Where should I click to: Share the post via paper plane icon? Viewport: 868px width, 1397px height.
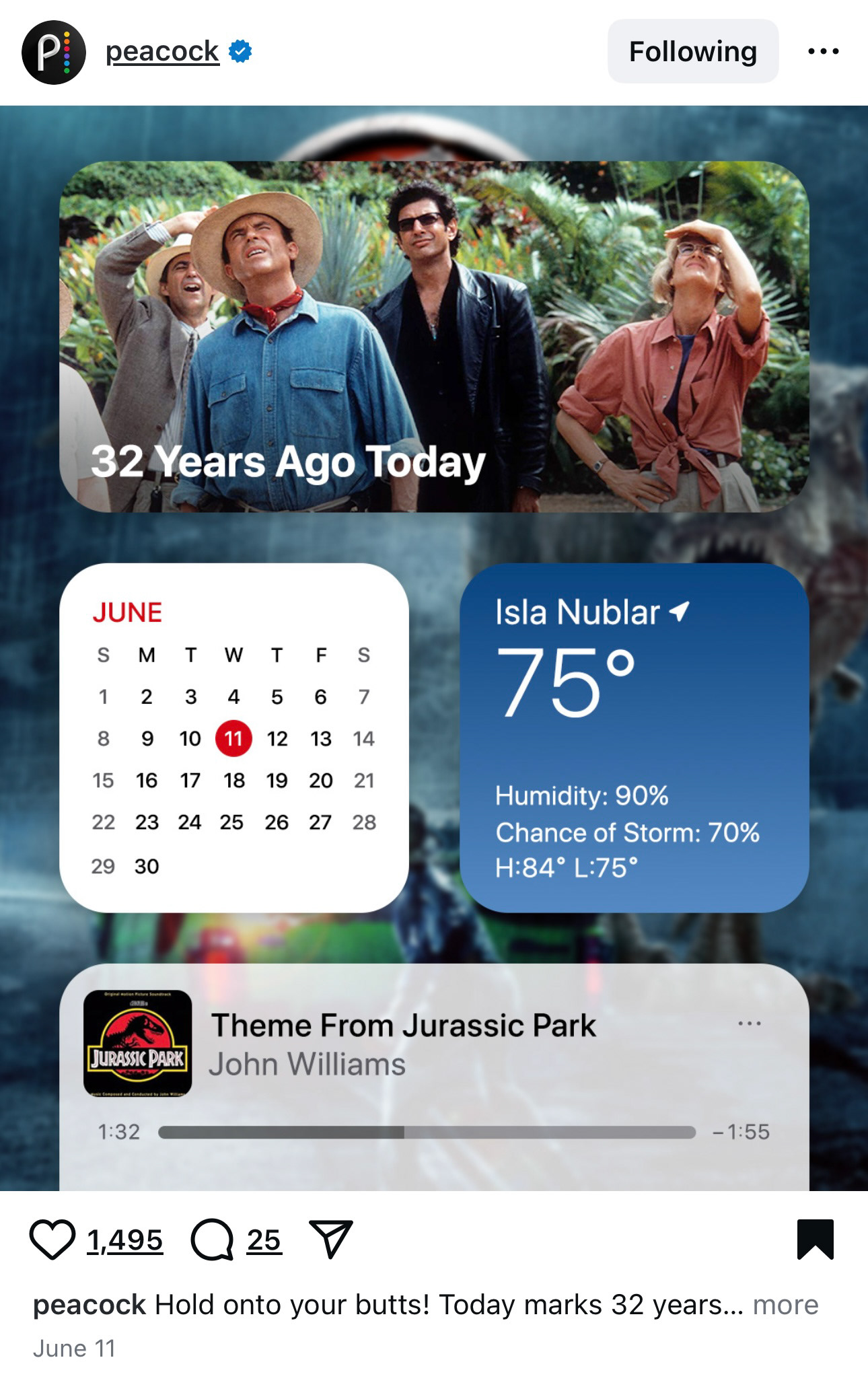(330, 1239)
